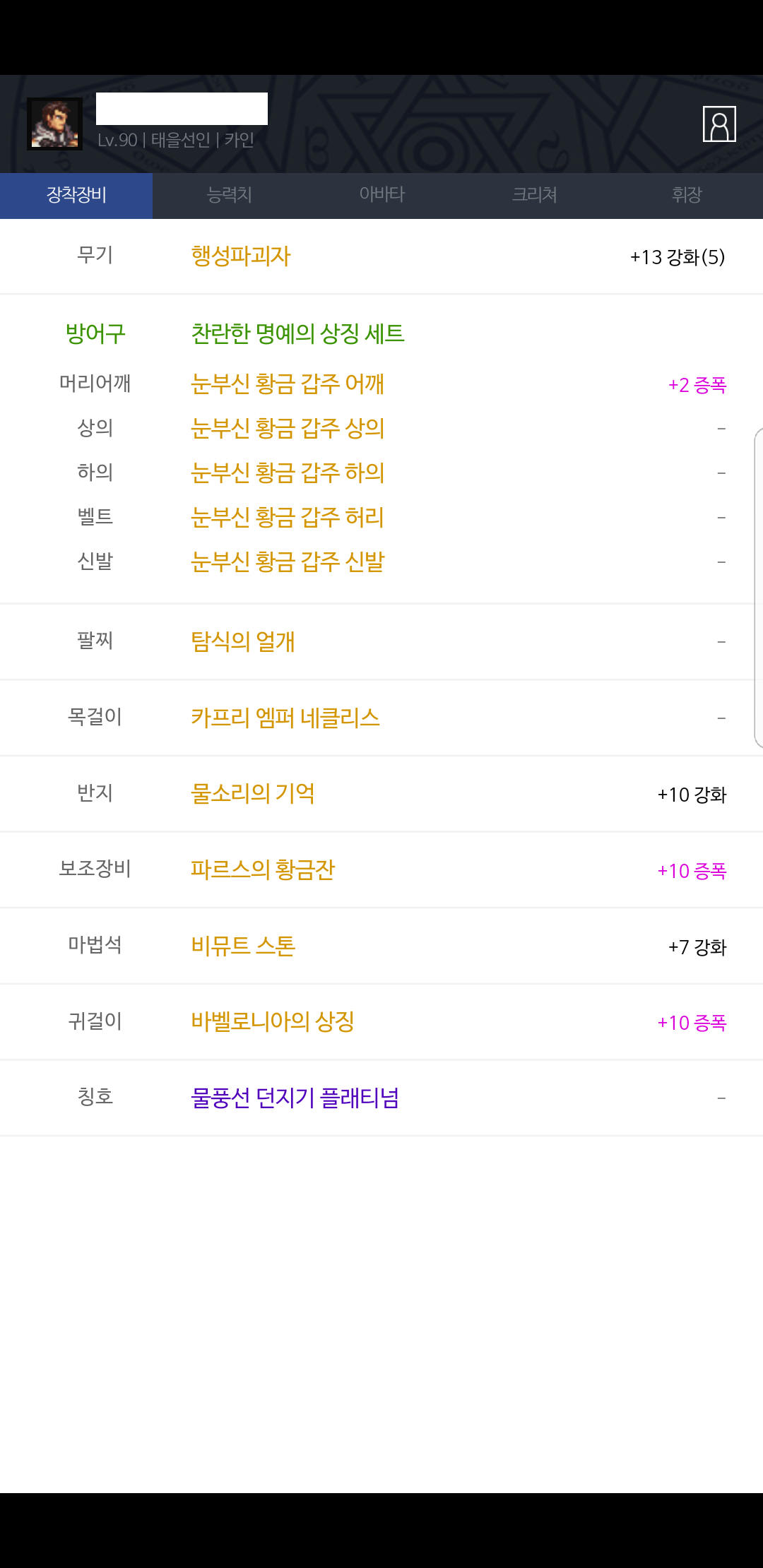
Task: Open ring item 물소리의 기억
Action: (253, 793)
